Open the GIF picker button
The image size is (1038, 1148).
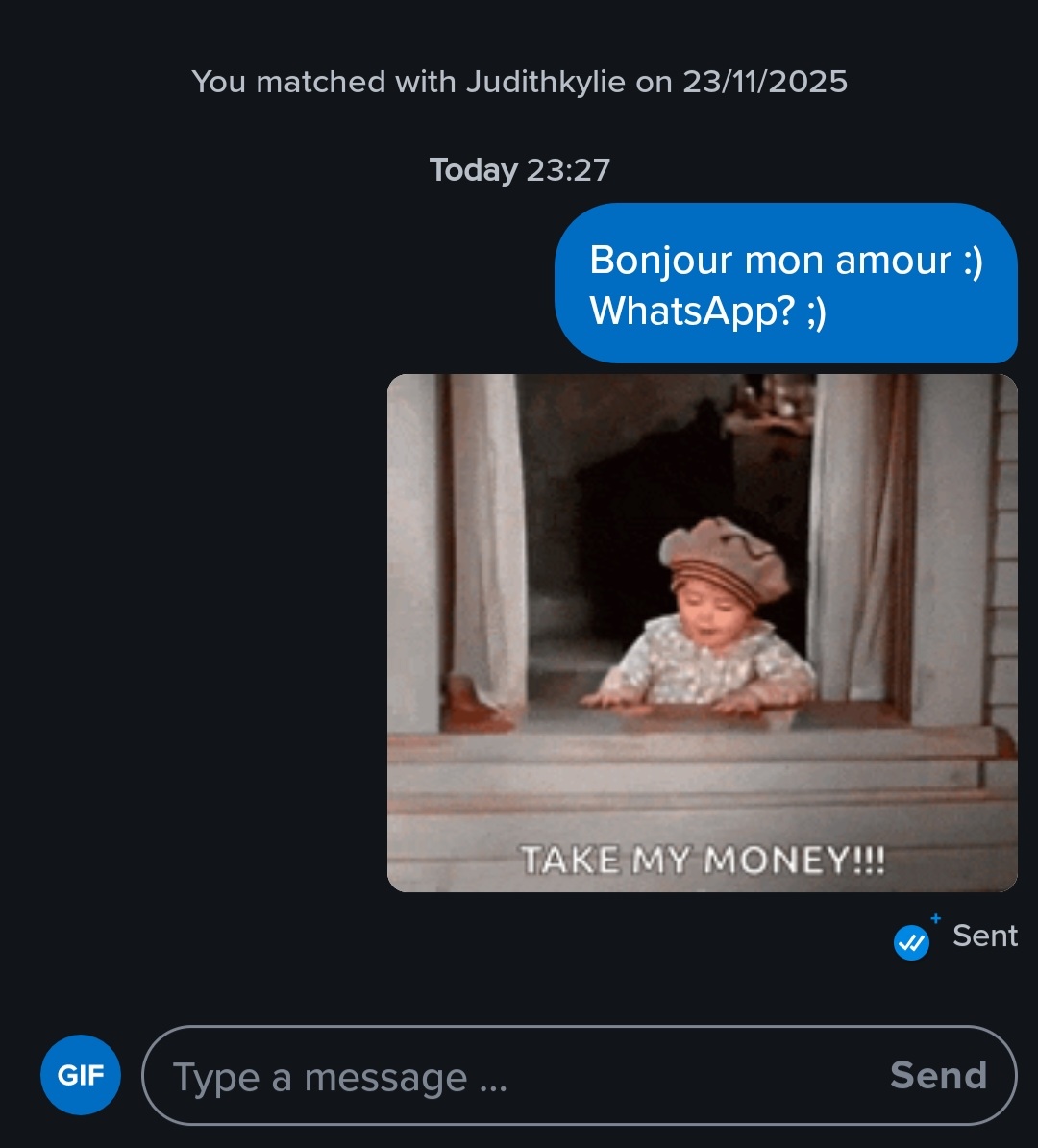pyautogui.click(x=80, y=1075)
